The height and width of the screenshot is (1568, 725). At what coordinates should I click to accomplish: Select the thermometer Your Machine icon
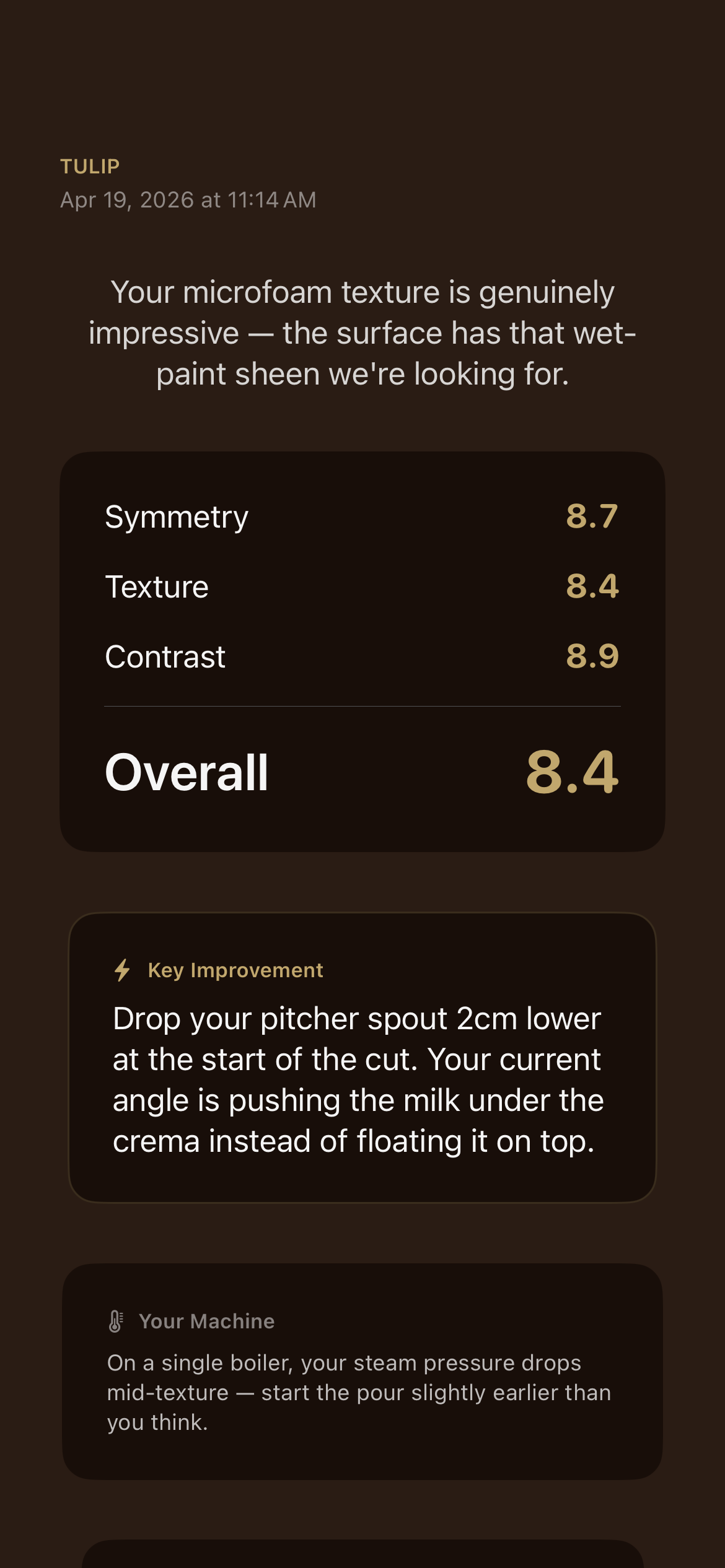(116, 1321)
